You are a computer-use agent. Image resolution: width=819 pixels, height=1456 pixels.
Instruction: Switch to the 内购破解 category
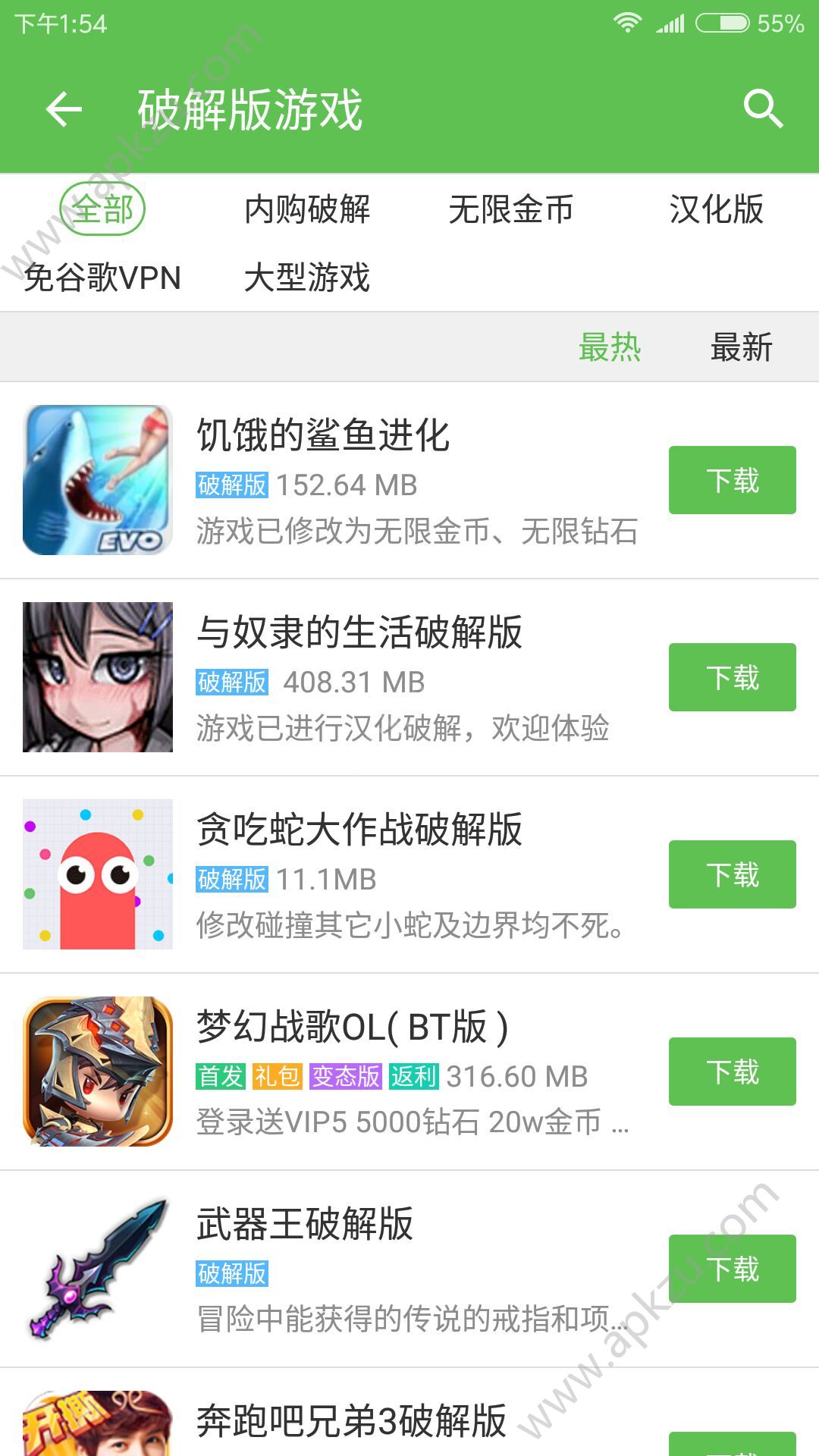pyautogui.click(x=308, y=212)
